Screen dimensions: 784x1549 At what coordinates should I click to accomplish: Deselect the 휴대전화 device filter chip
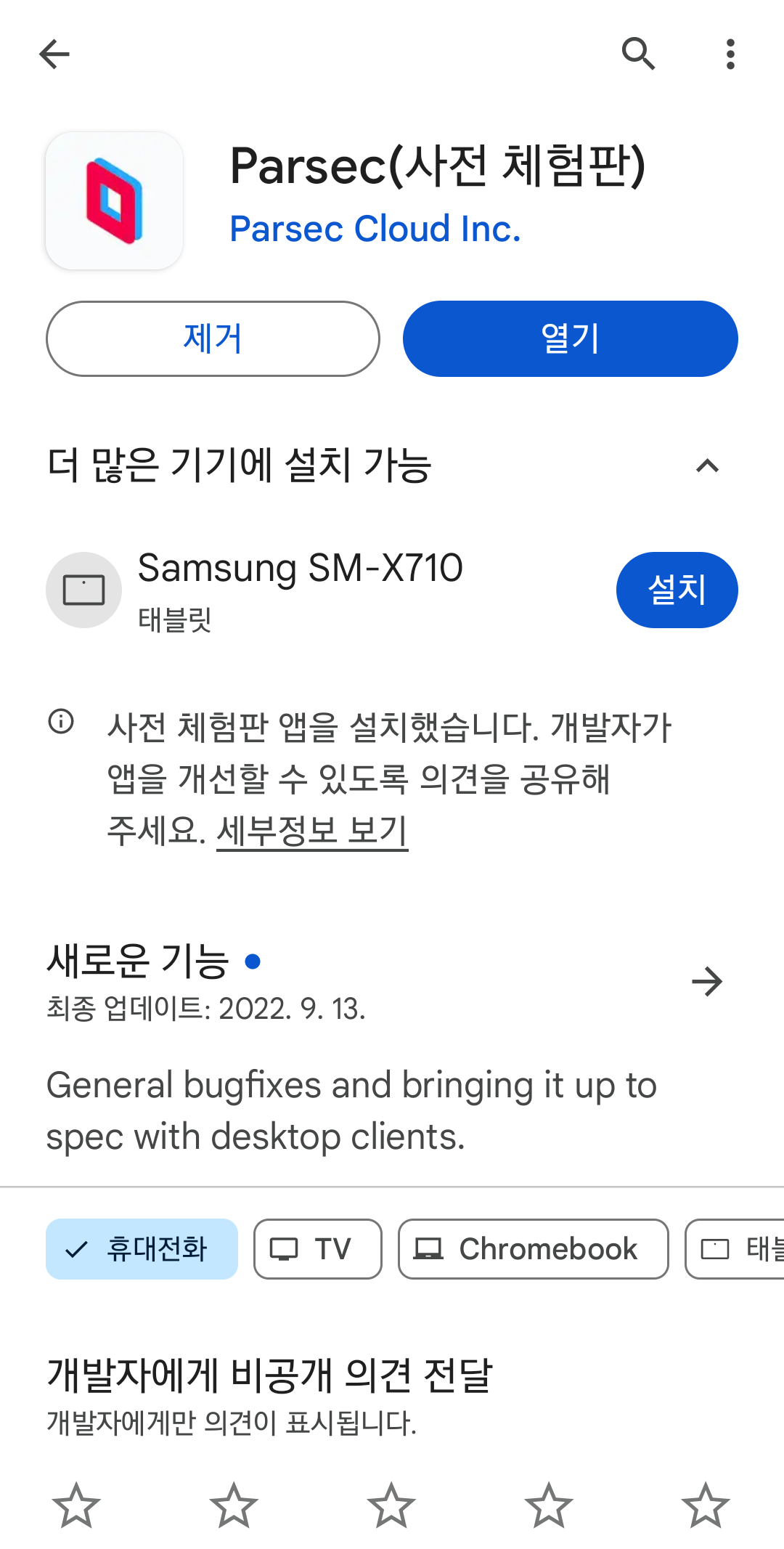142,1248
